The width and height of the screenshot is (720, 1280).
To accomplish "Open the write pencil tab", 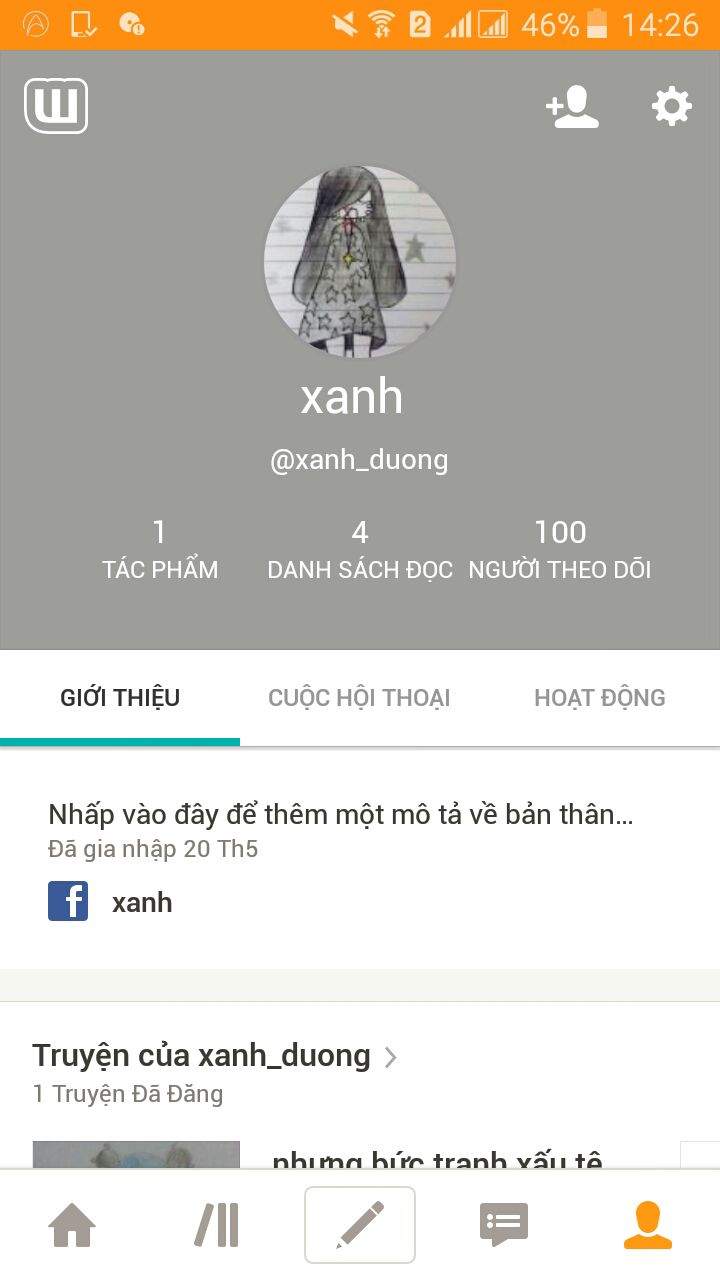I will (360, 1225).
